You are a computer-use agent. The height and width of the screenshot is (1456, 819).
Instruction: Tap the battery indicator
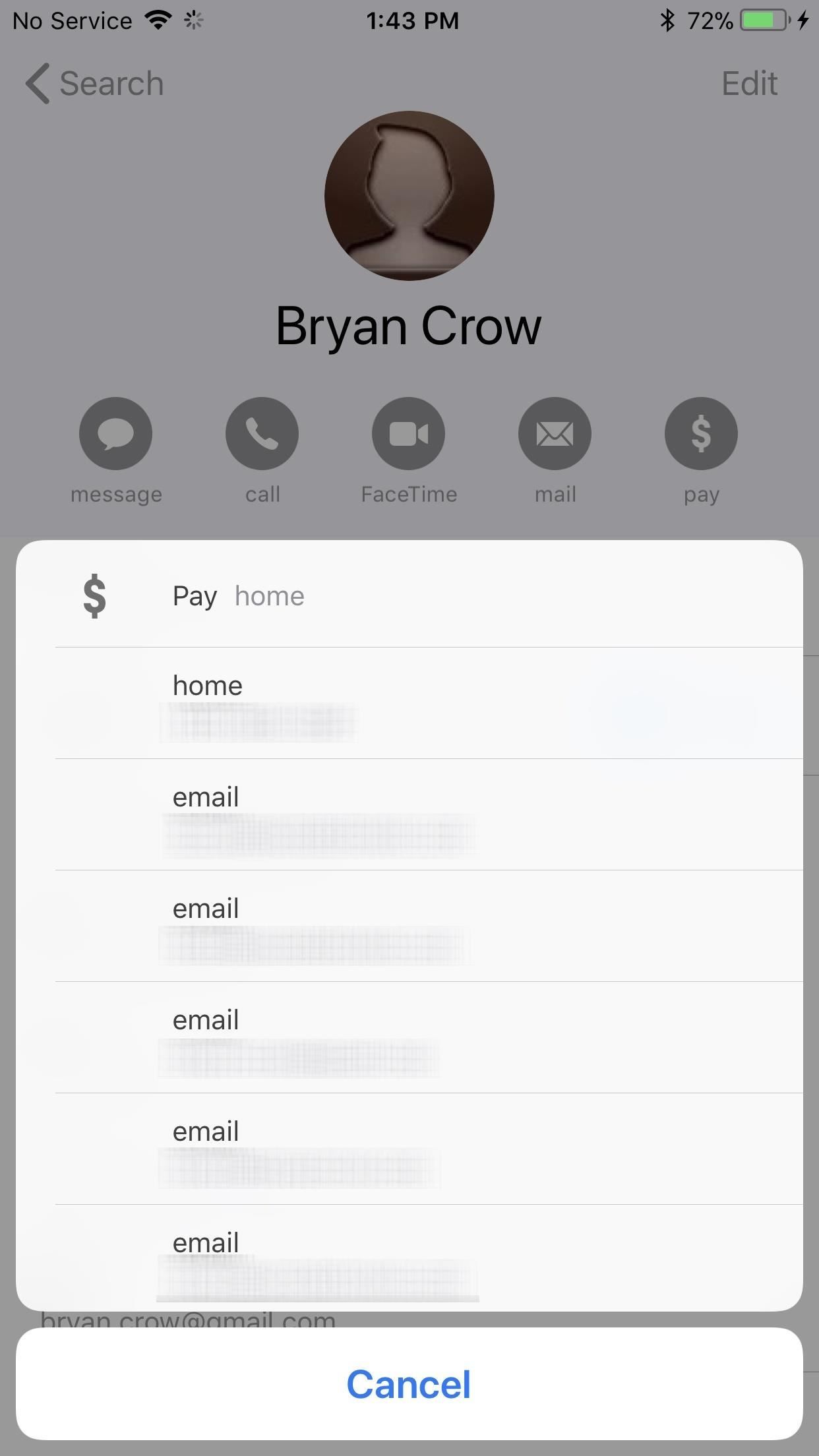pos(762,20)
